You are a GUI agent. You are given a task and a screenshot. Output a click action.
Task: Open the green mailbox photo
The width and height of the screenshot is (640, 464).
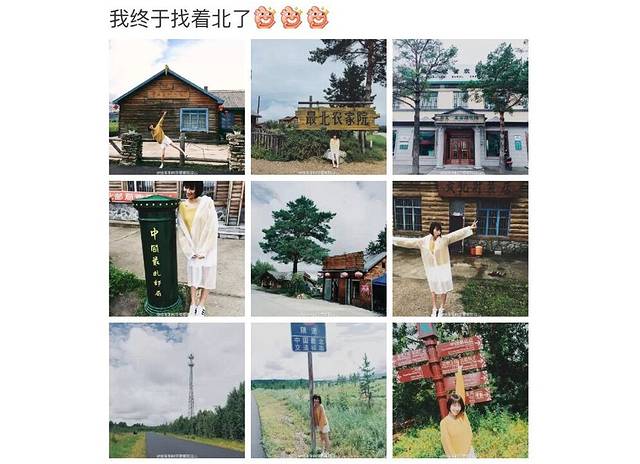coord(177,248)
